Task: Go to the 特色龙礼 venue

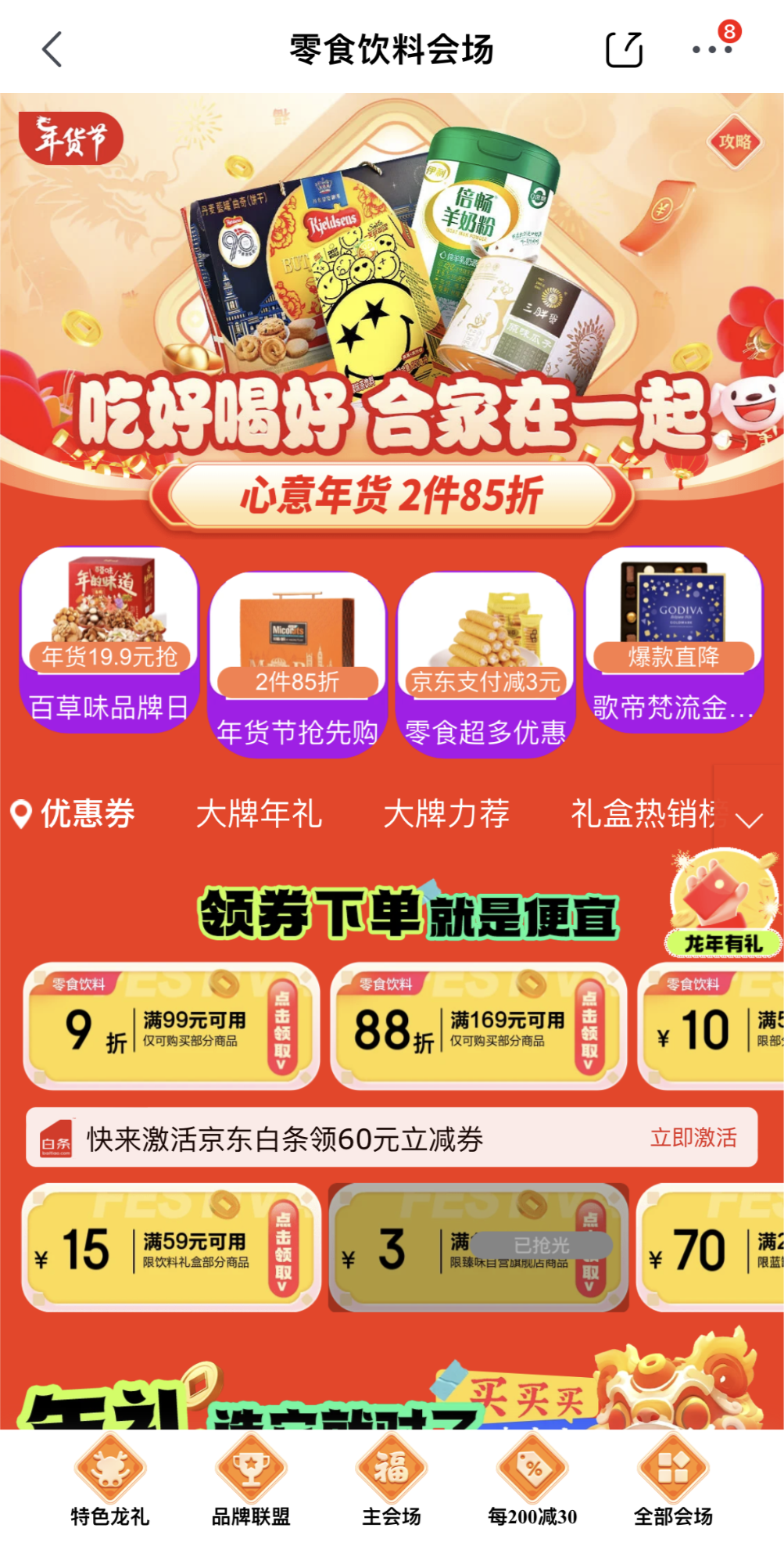Action: point(110,1482)
